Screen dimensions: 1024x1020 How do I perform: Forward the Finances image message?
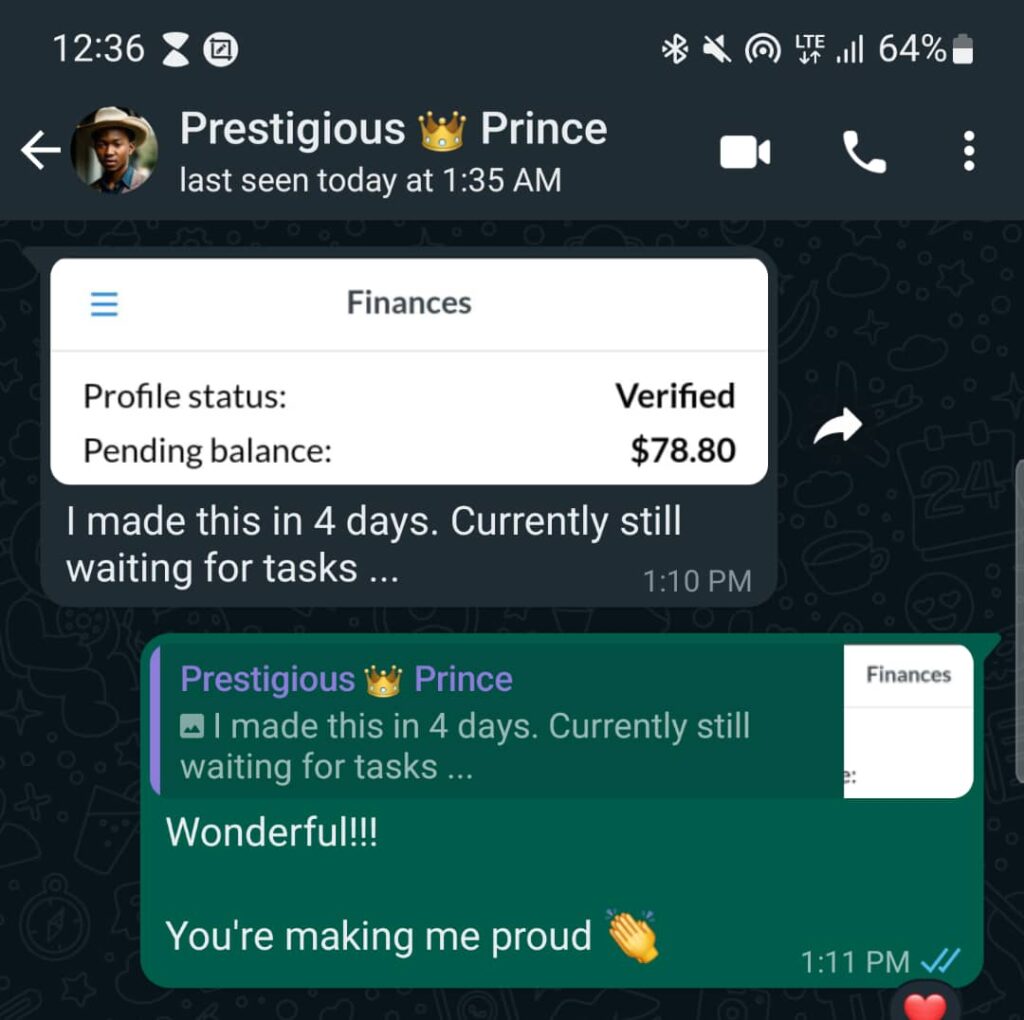tap(837, 427)
